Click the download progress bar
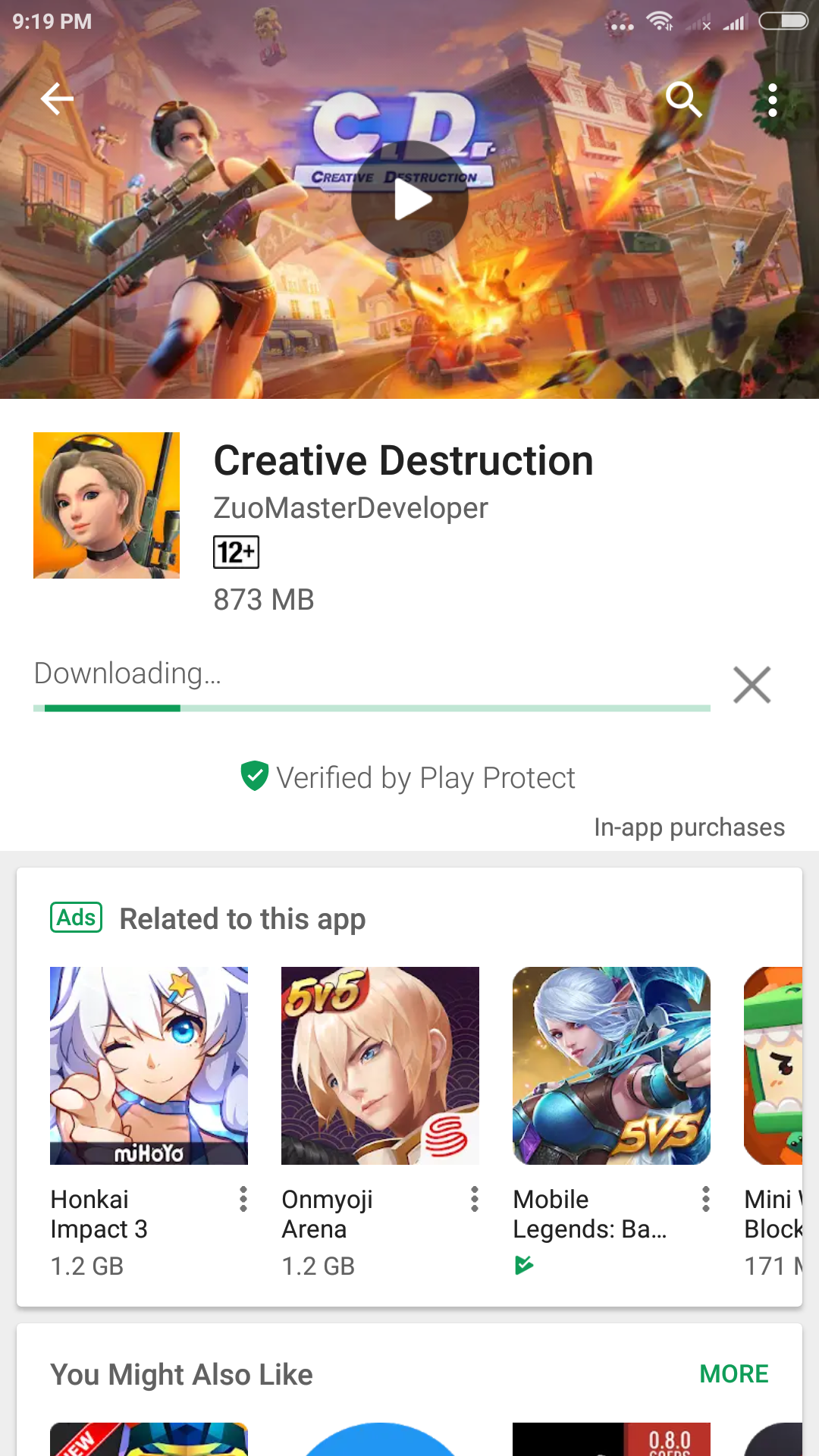Image resolution: width=819 pixels, height=1456 pixels. pos(372,708)
